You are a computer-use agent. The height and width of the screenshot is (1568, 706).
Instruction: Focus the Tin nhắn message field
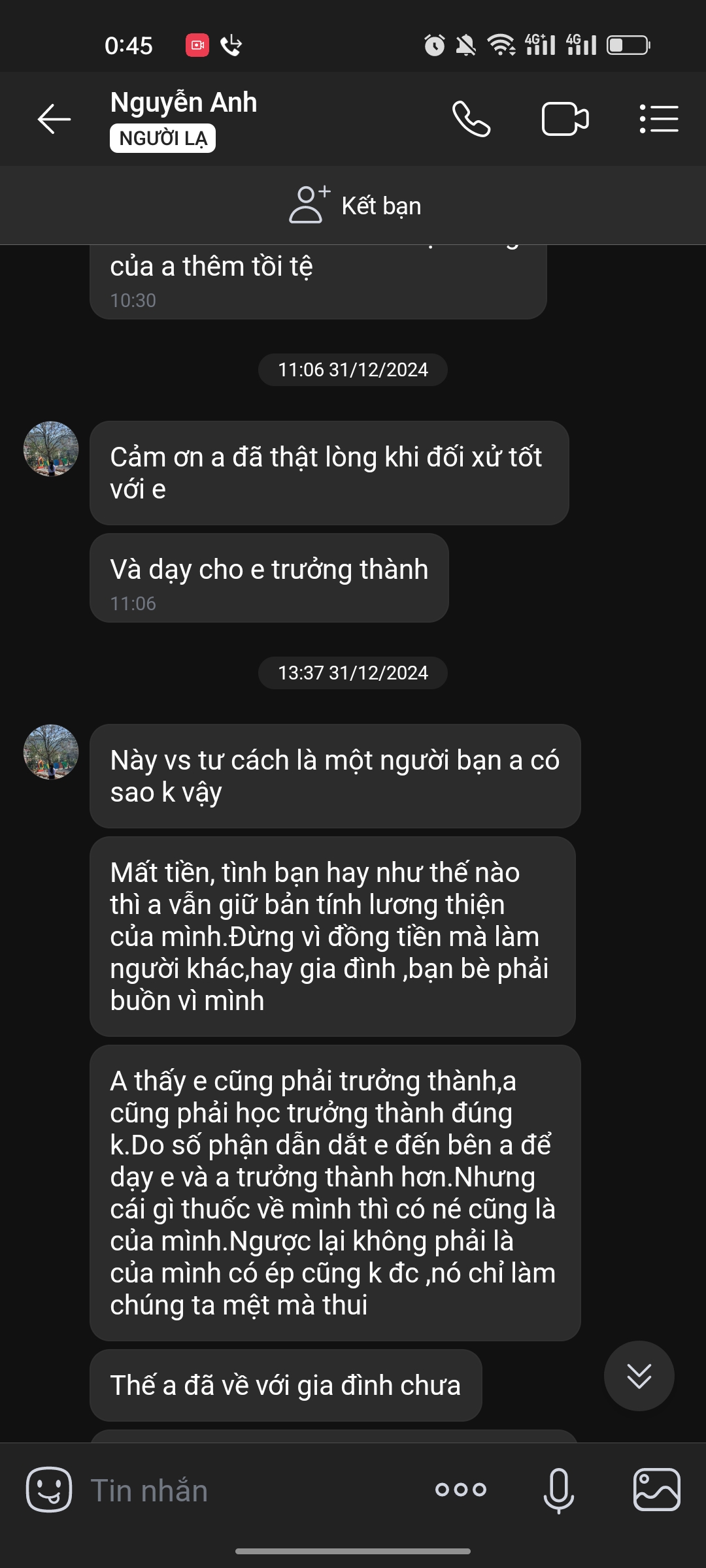click(x=248, y=1490)
